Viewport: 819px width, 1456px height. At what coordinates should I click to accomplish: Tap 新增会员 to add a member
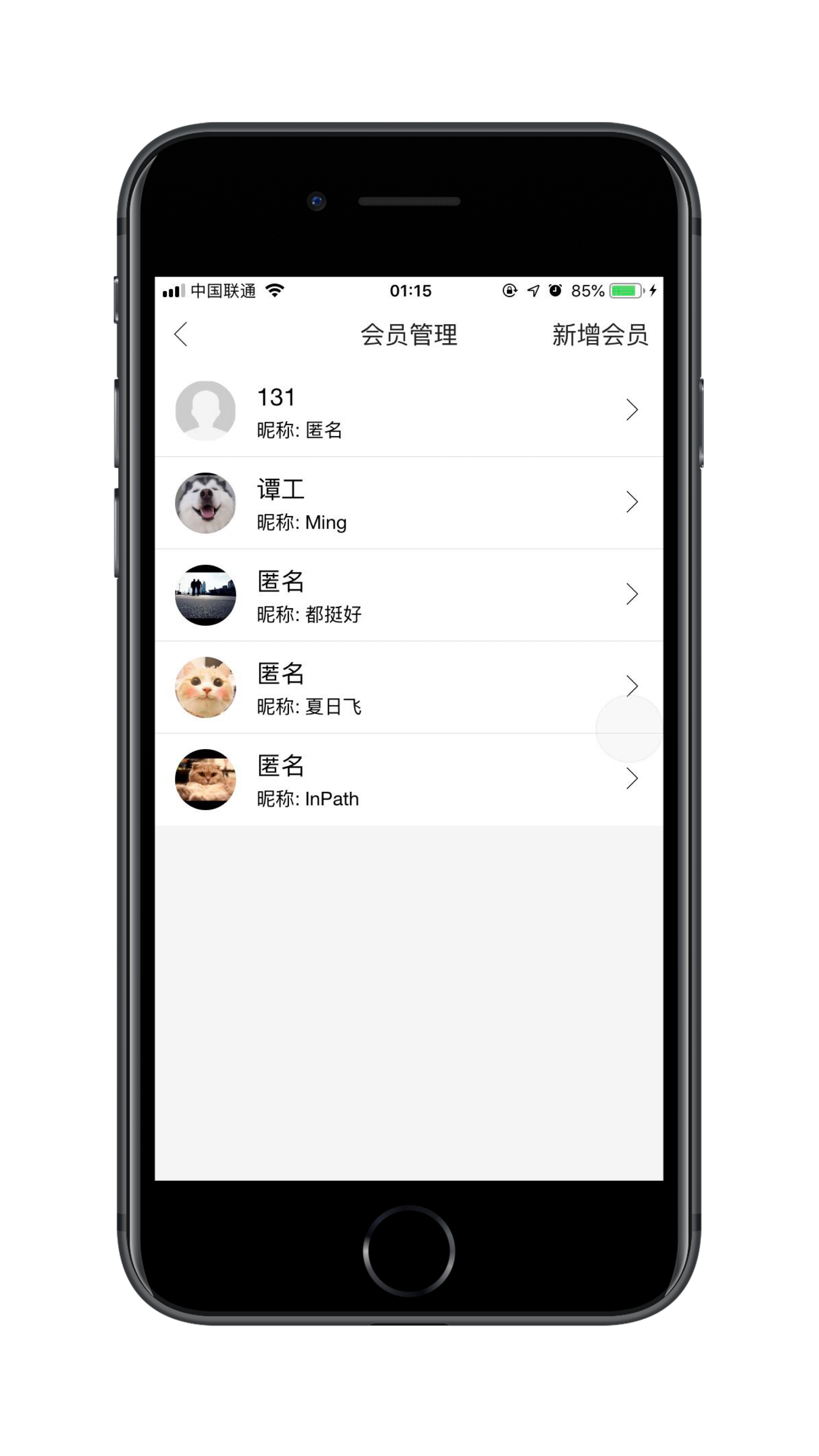coord(599,334)
